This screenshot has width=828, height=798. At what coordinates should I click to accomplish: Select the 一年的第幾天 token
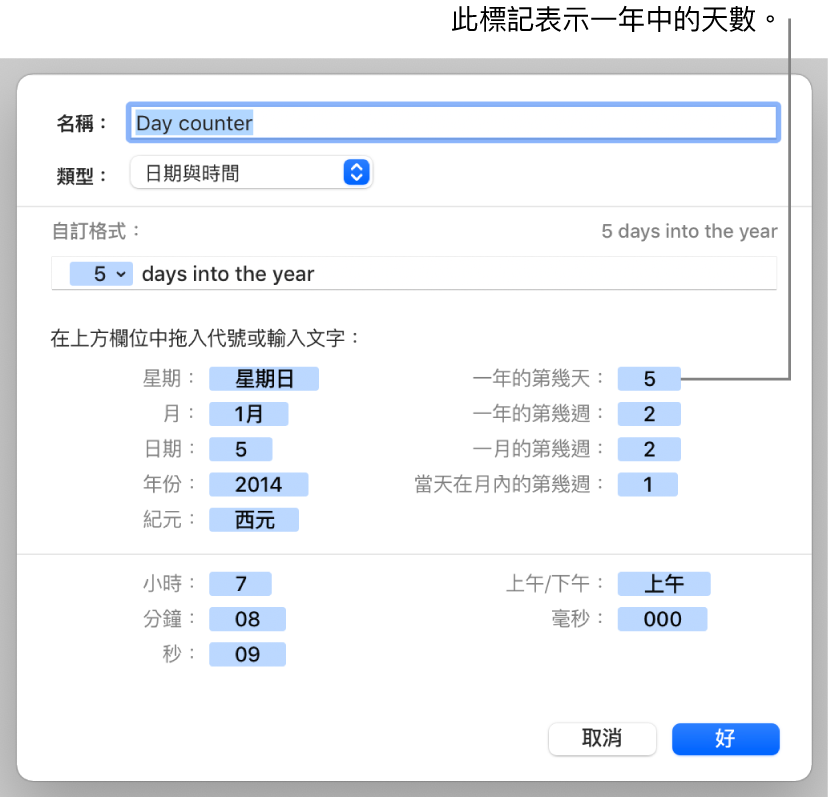pyautogui.click(x=649, y=379)
